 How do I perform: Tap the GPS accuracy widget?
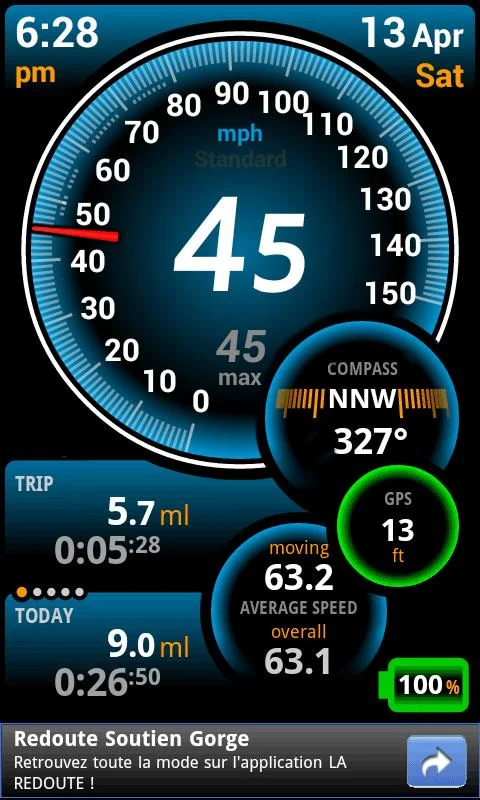pos(397,526)
